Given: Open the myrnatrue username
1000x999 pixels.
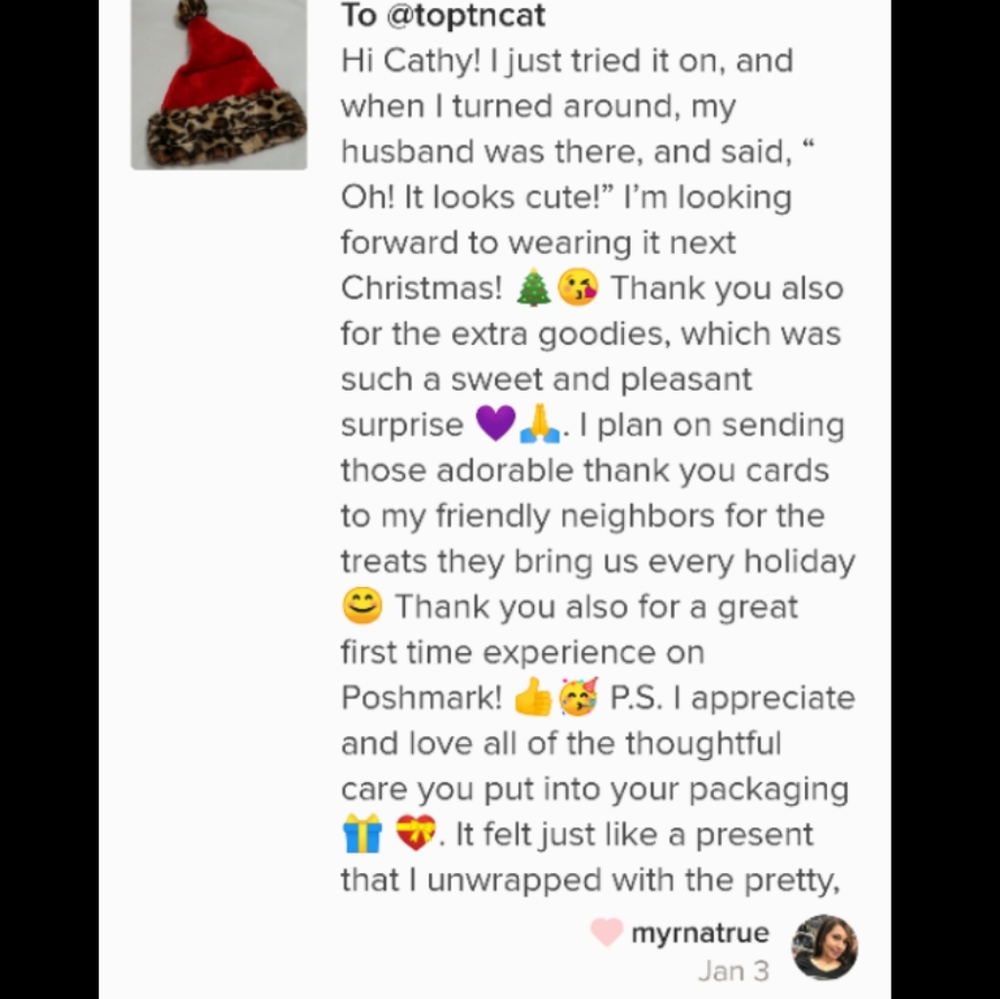Looking at the screenshot, I should [700, 933].
